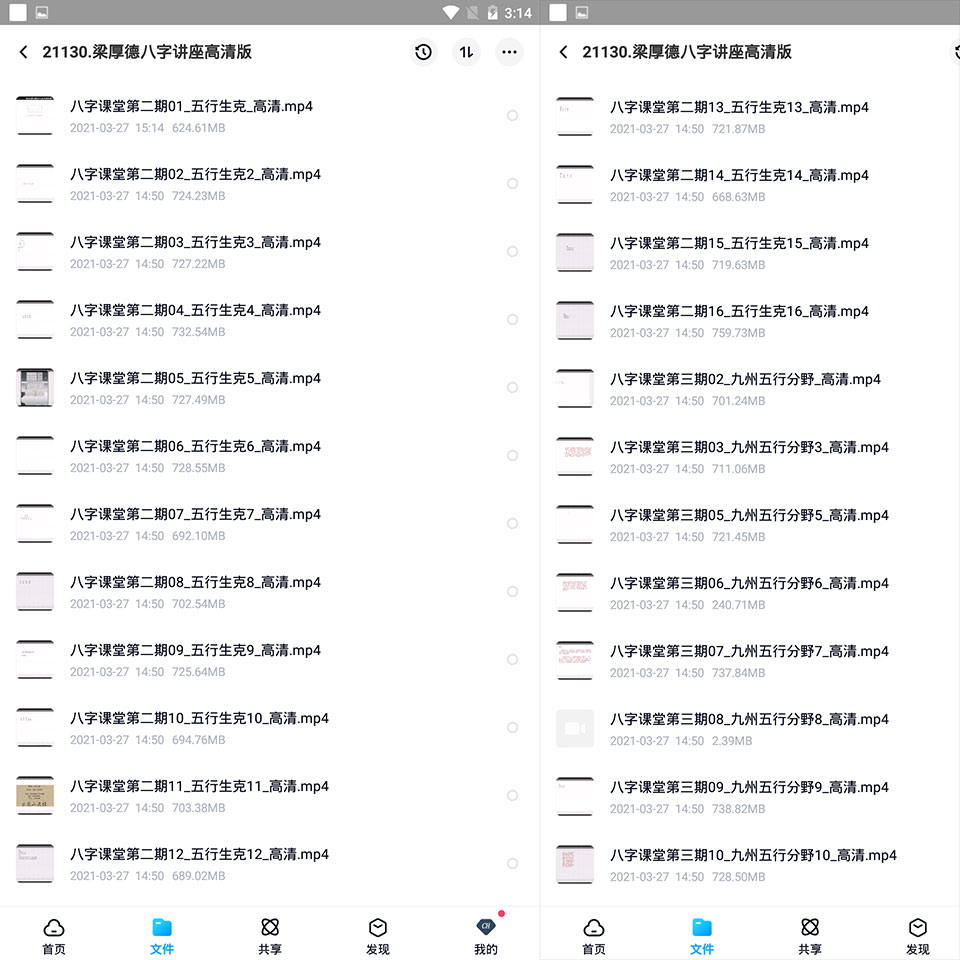Select the circle for 八字课堂第二期02_五行生克2
The width and height of the screenshot is (960, 960).
pyautogui.click(x=512, y=184)
